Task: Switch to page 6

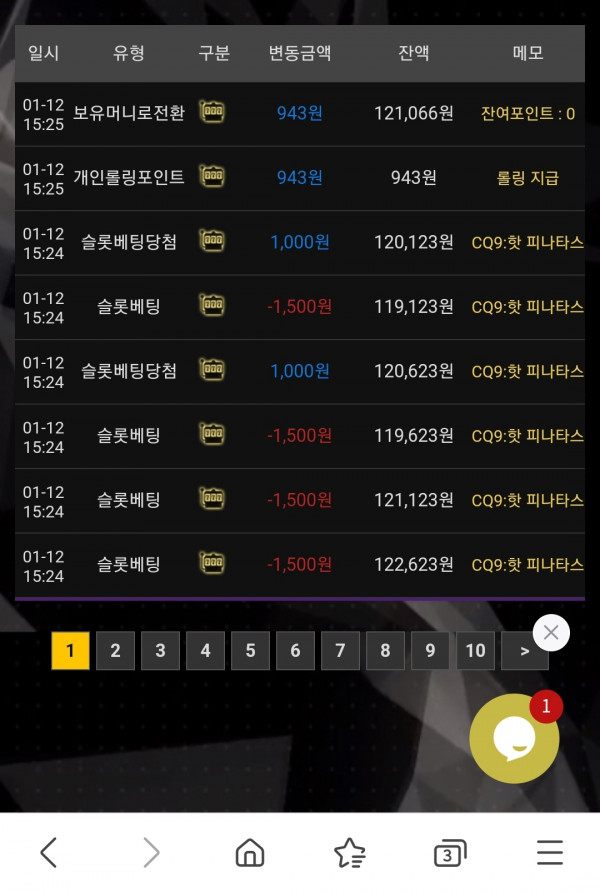Action: click(x=295, y=651)
